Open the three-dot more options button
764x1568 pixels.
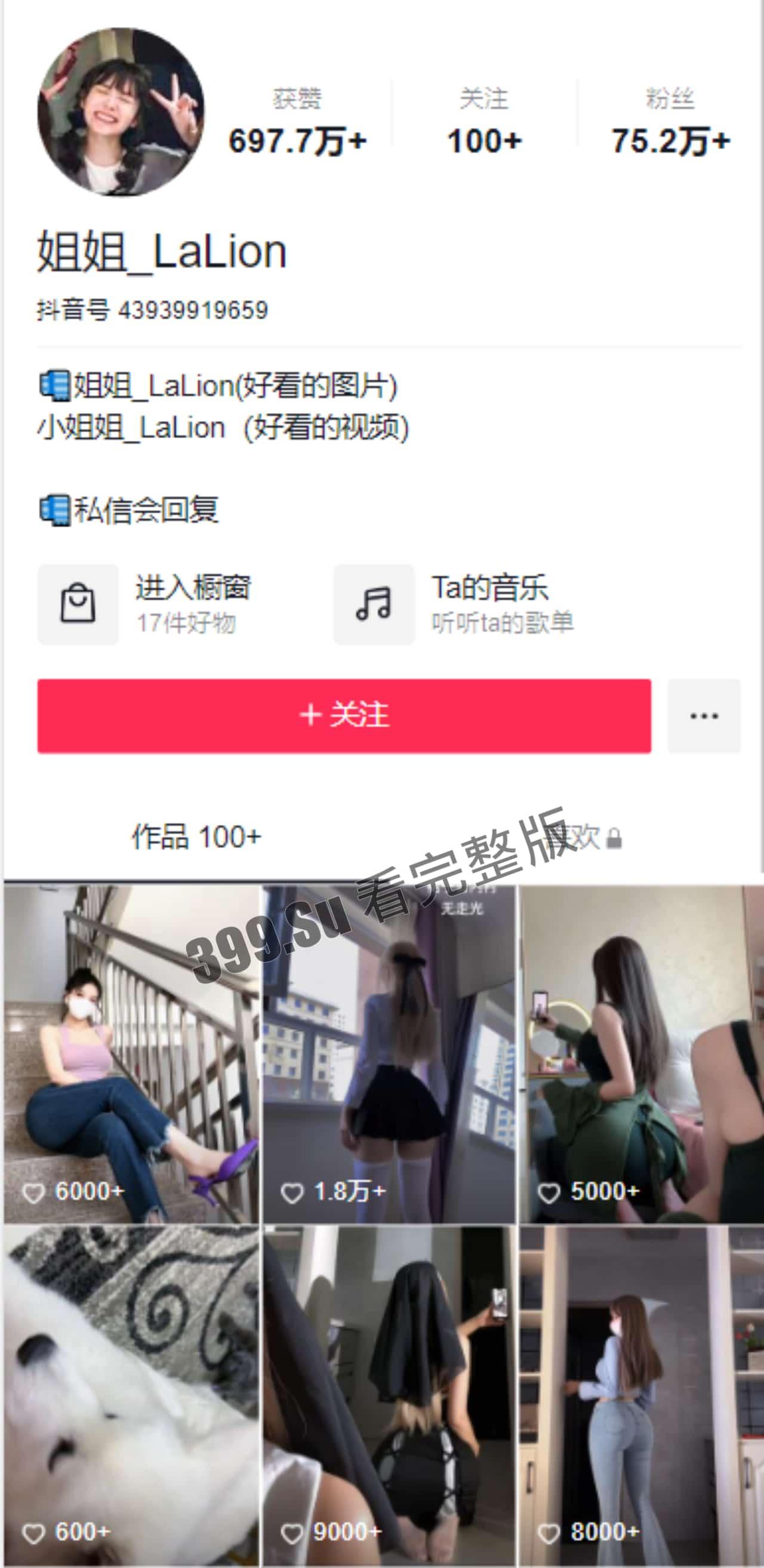704,716
